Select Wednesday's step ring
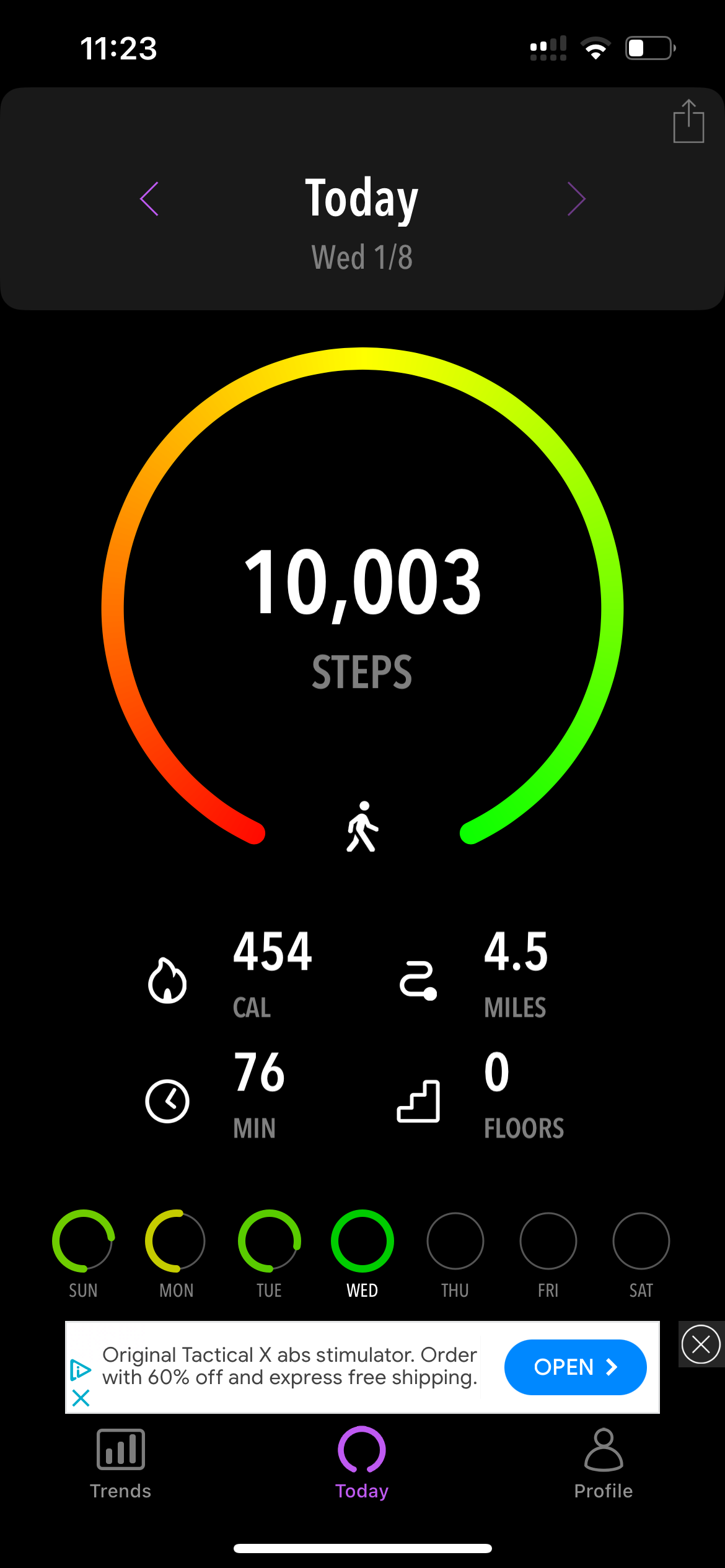 click(362, 1240)
